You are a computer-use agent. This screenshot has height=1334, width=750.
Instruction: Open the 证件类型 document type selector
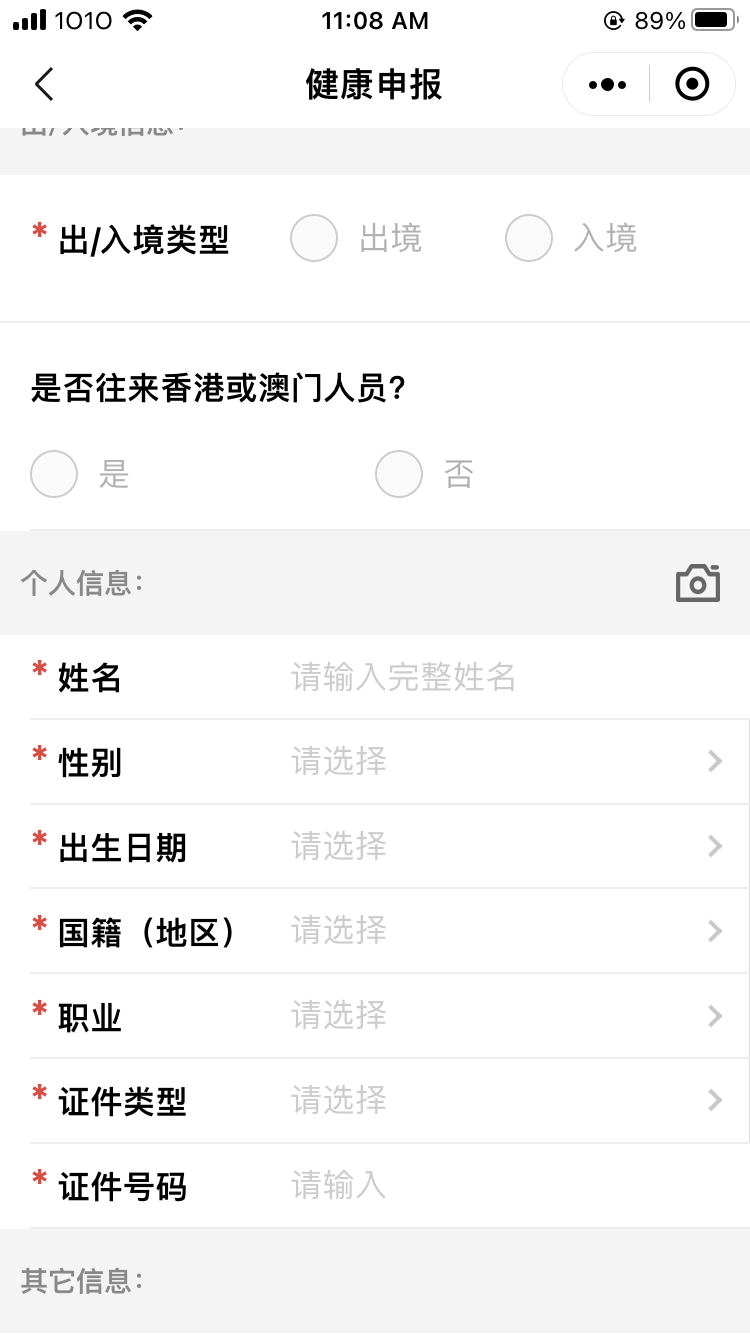coord(500,1102)
